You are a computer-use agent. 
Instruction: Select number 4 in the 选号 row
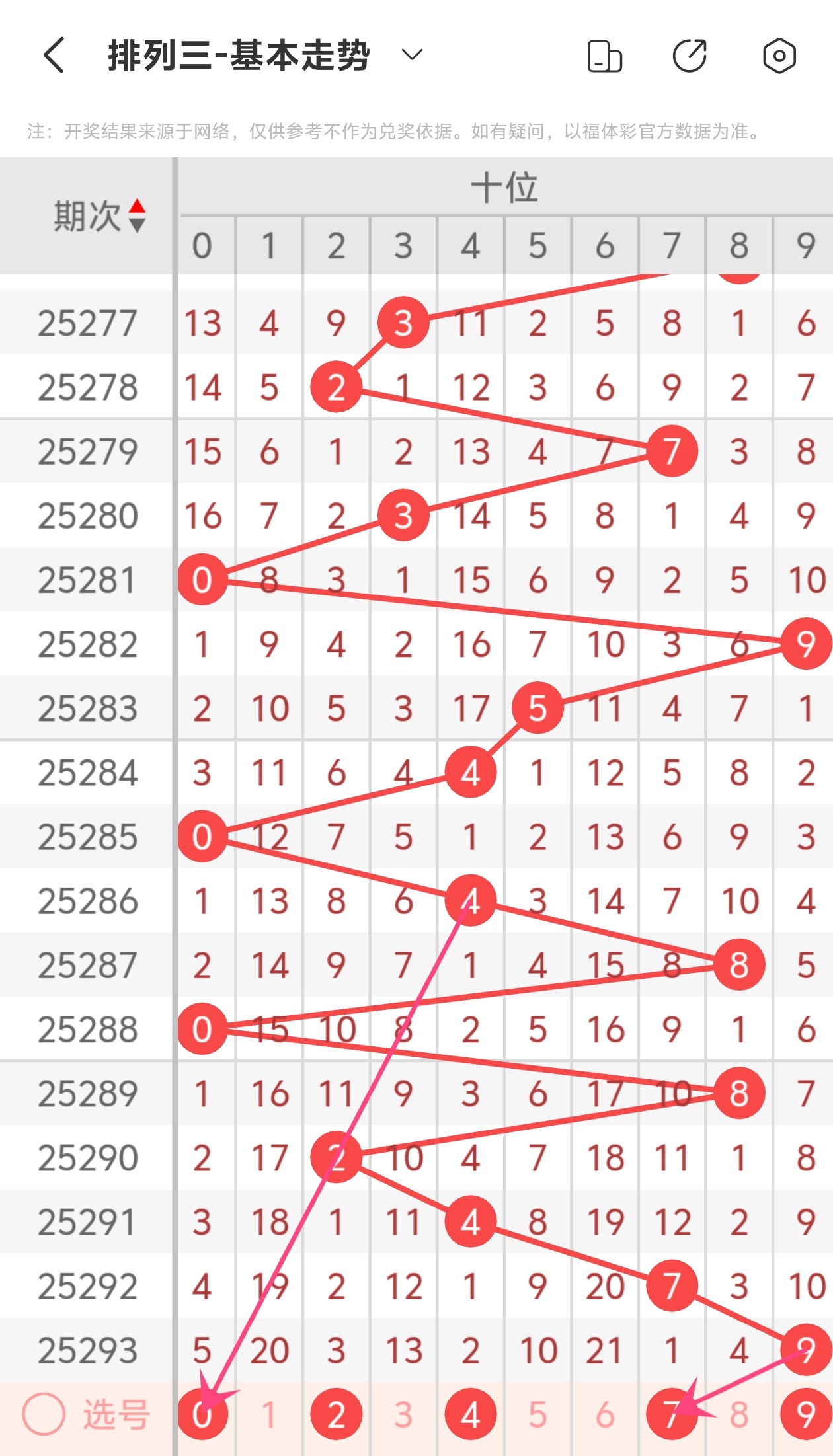coord(471,1414)
